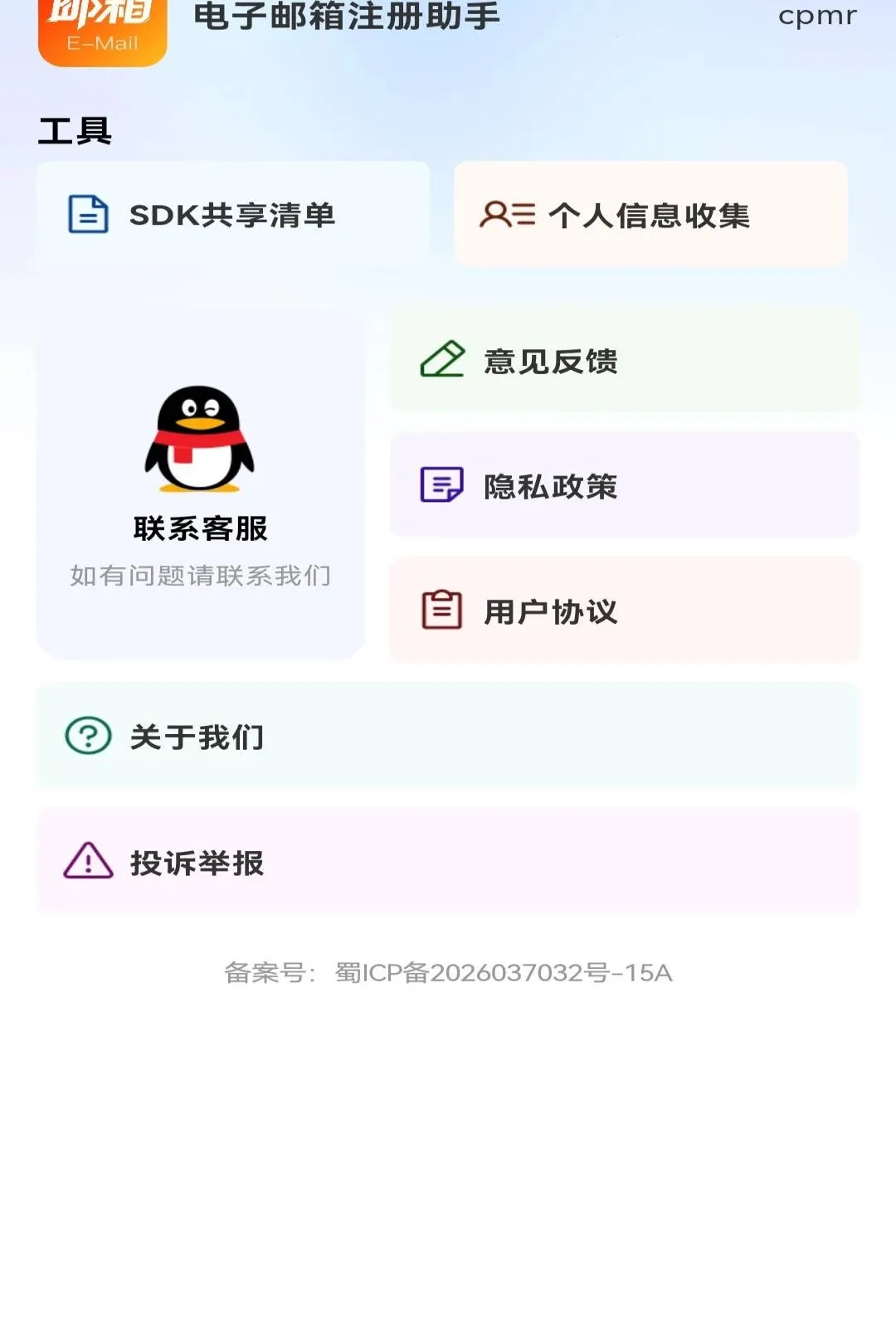Select 投诉举报 to report
This screenshot has height=1338, width=896.
pos(448,862)
